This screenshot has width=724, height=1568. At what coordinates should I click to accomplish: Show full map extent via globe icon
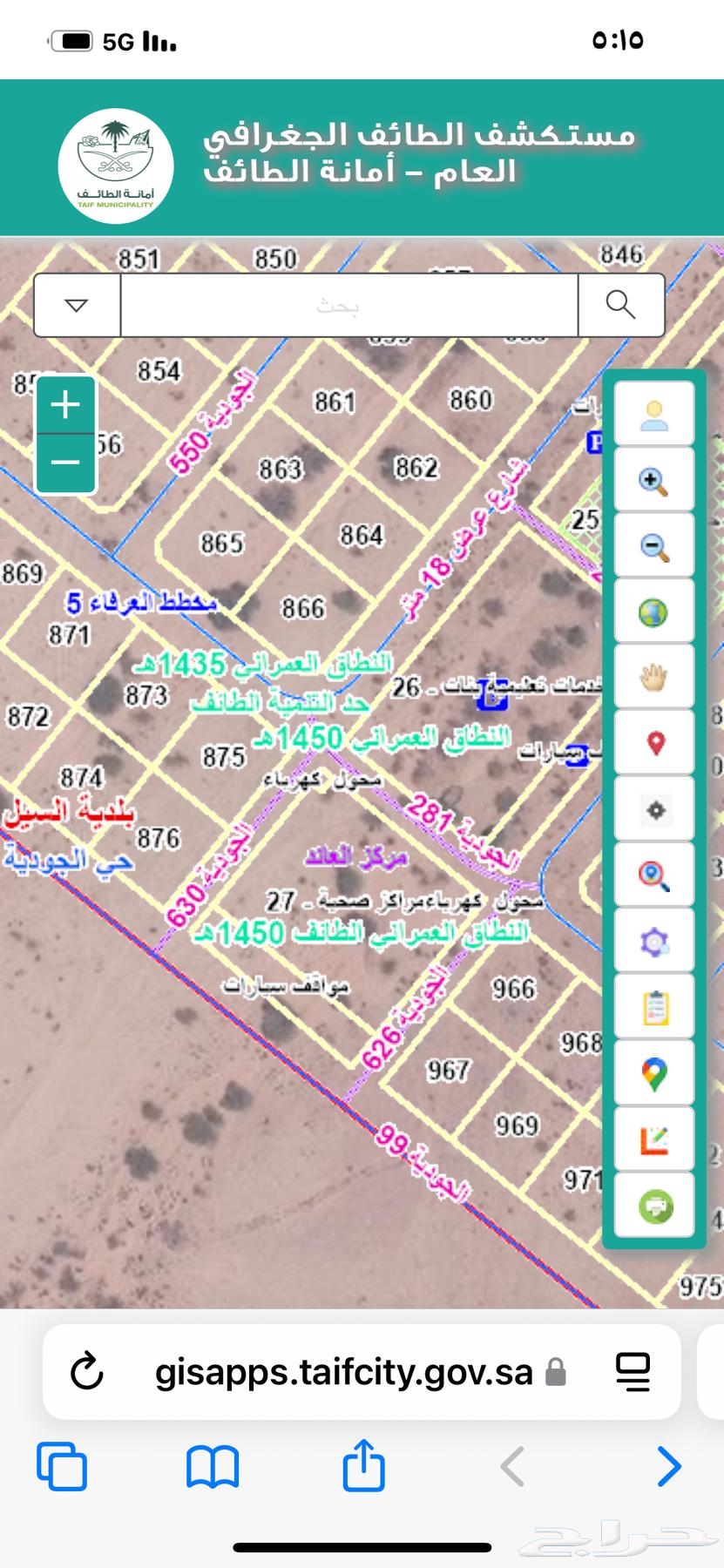[653, 612]
